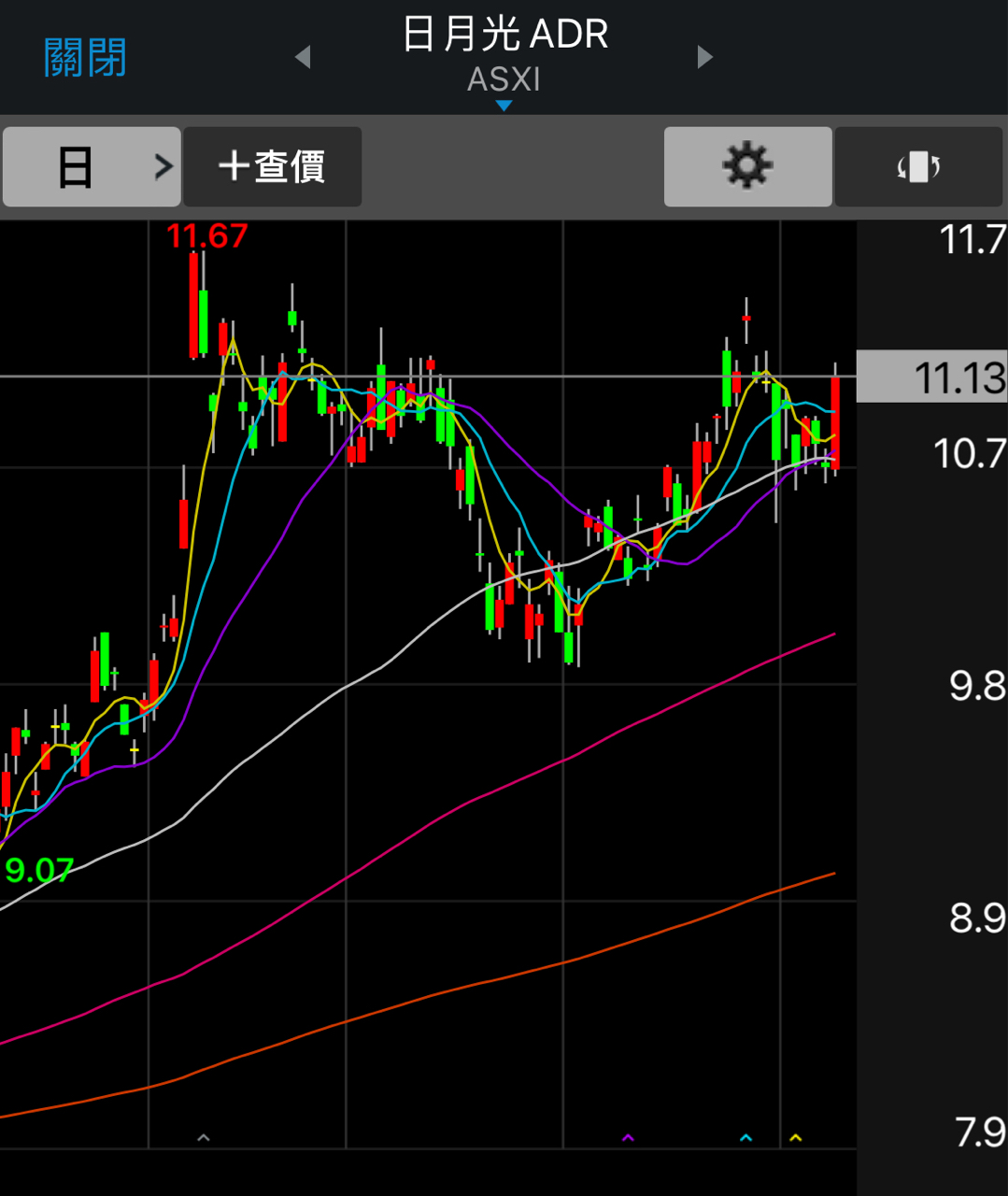Screen dimensions: 1008x1196
Task: Change the 日 chart period
Action: [x=92, y=167]
